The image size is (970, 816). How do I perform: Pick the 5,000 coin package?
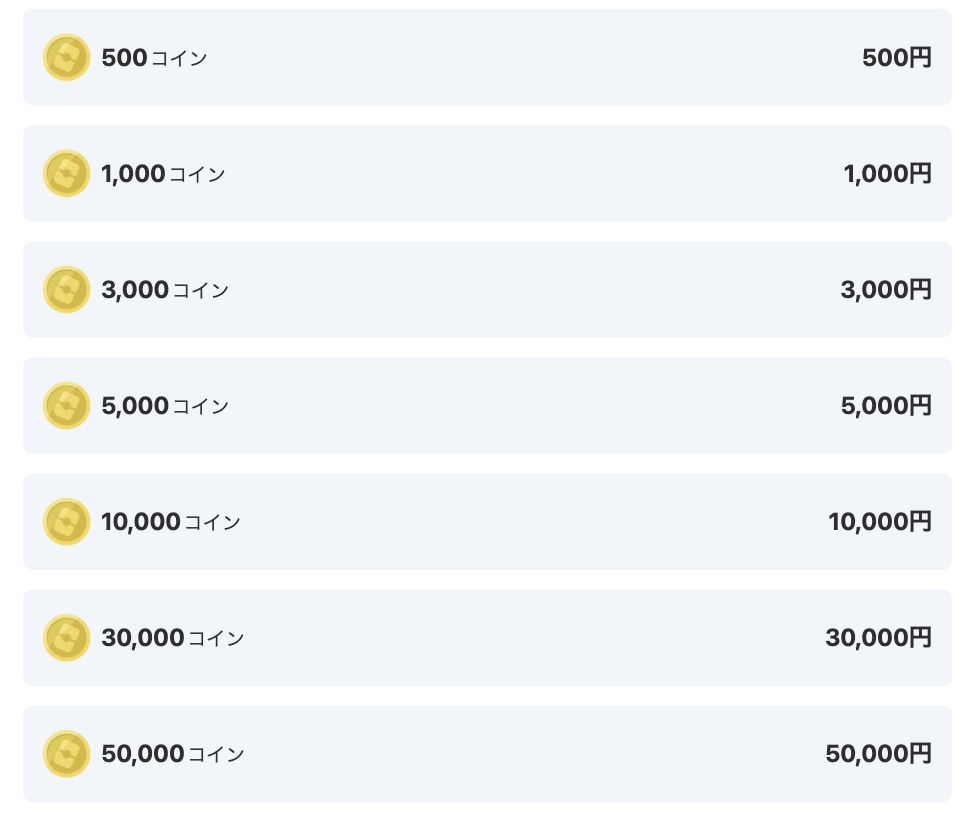[x=487, y=406]
